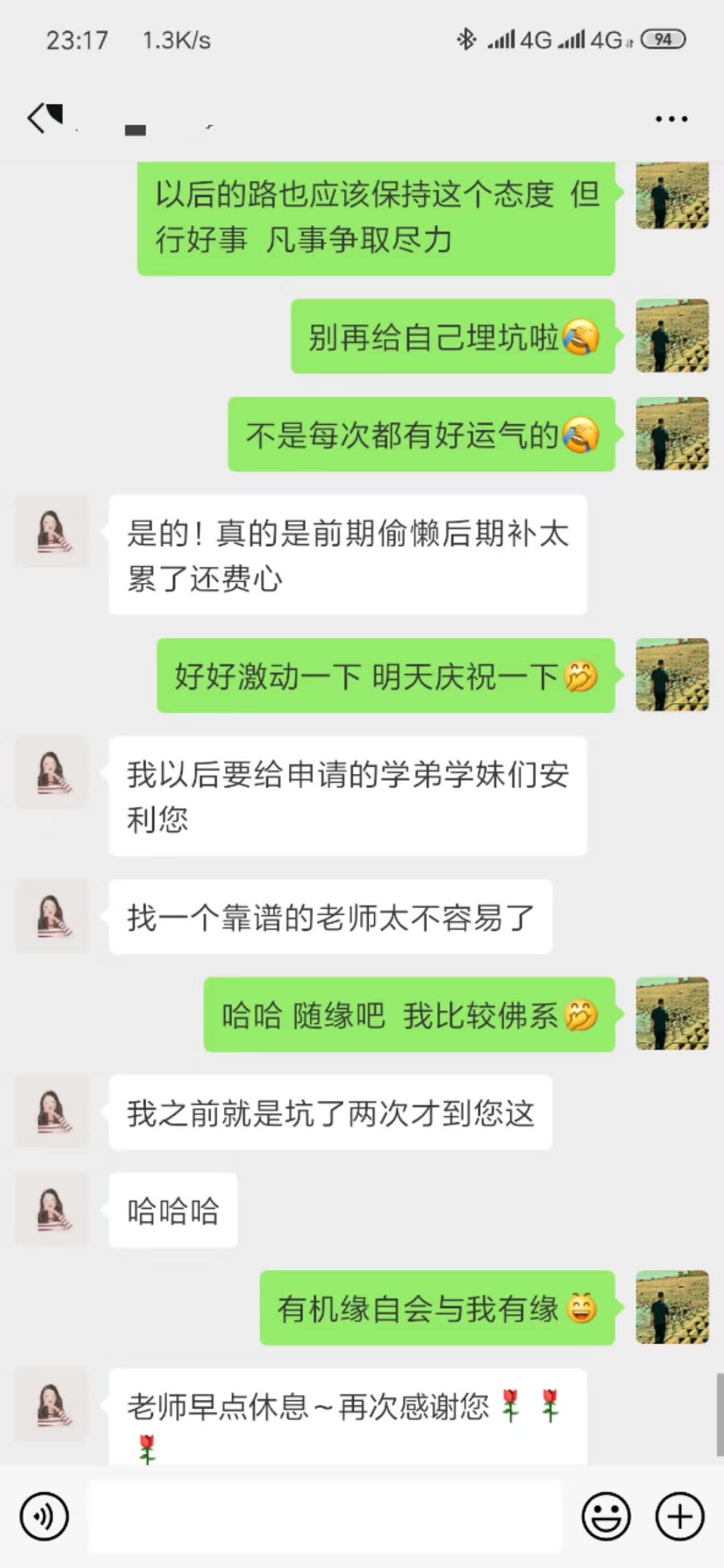Open the plus attachments menu
Image resolution: width=724 pixels, height=1568 pixels.
tap(680, 1516)
